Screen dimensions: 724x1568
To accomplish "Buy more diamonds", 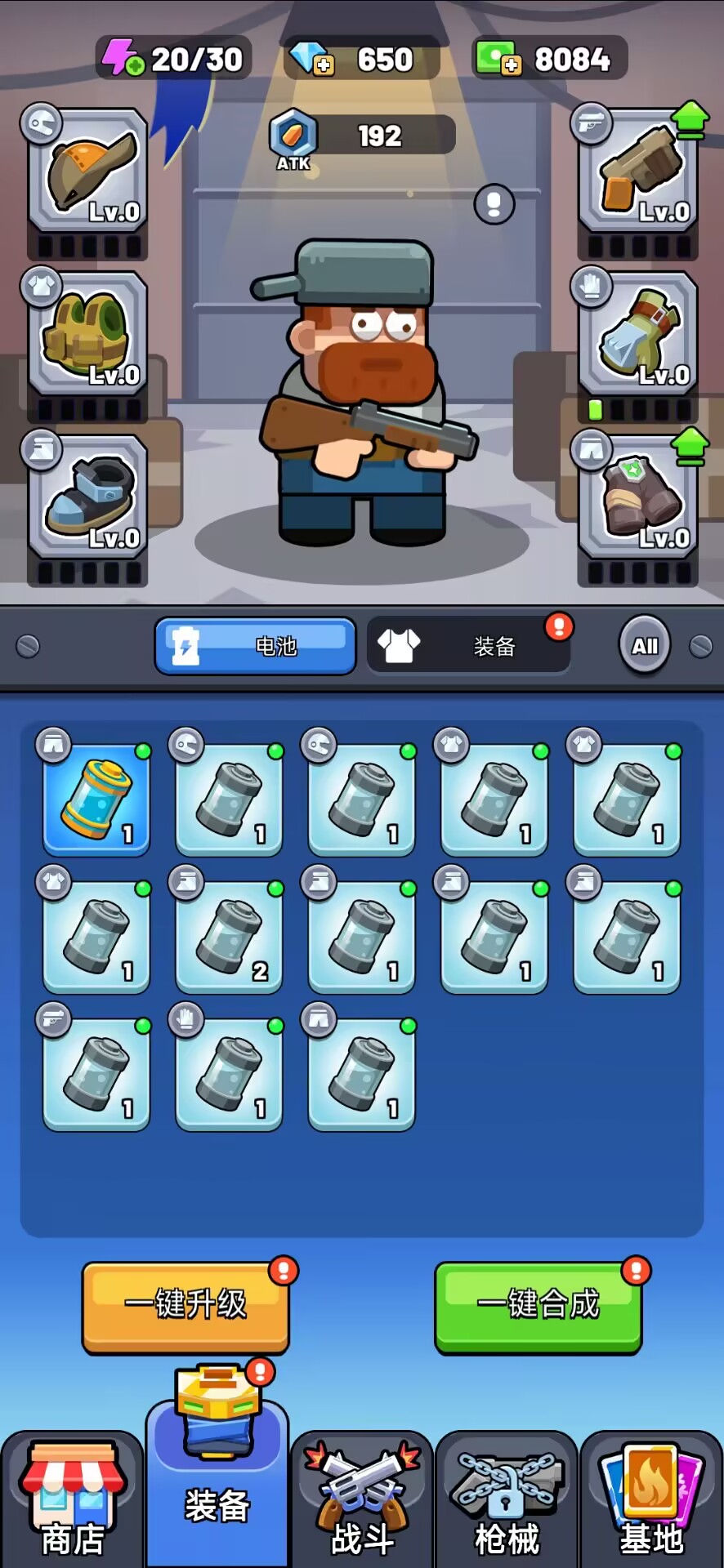I will pyautogui.click(x=323, y=65).
